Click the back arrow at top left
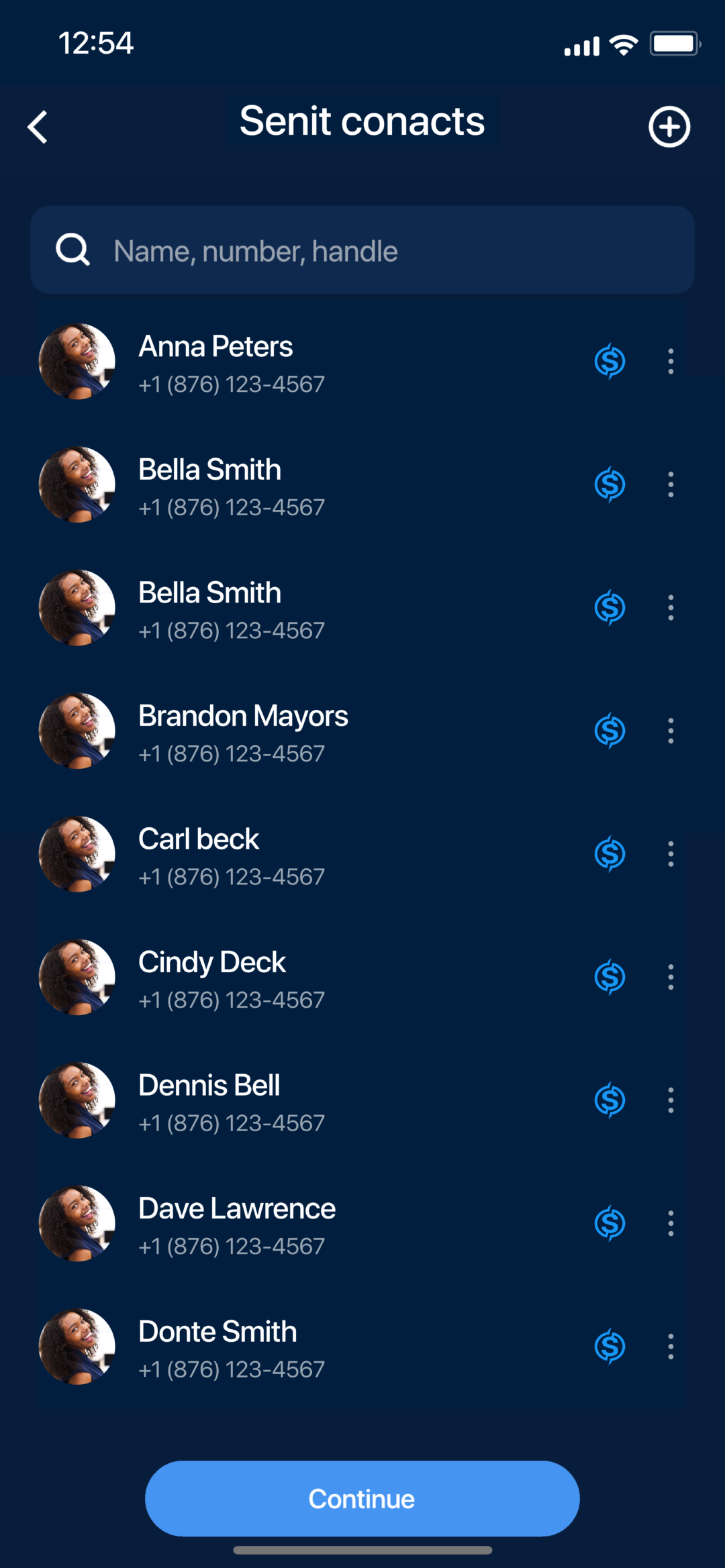 click(x=38, y=126)
